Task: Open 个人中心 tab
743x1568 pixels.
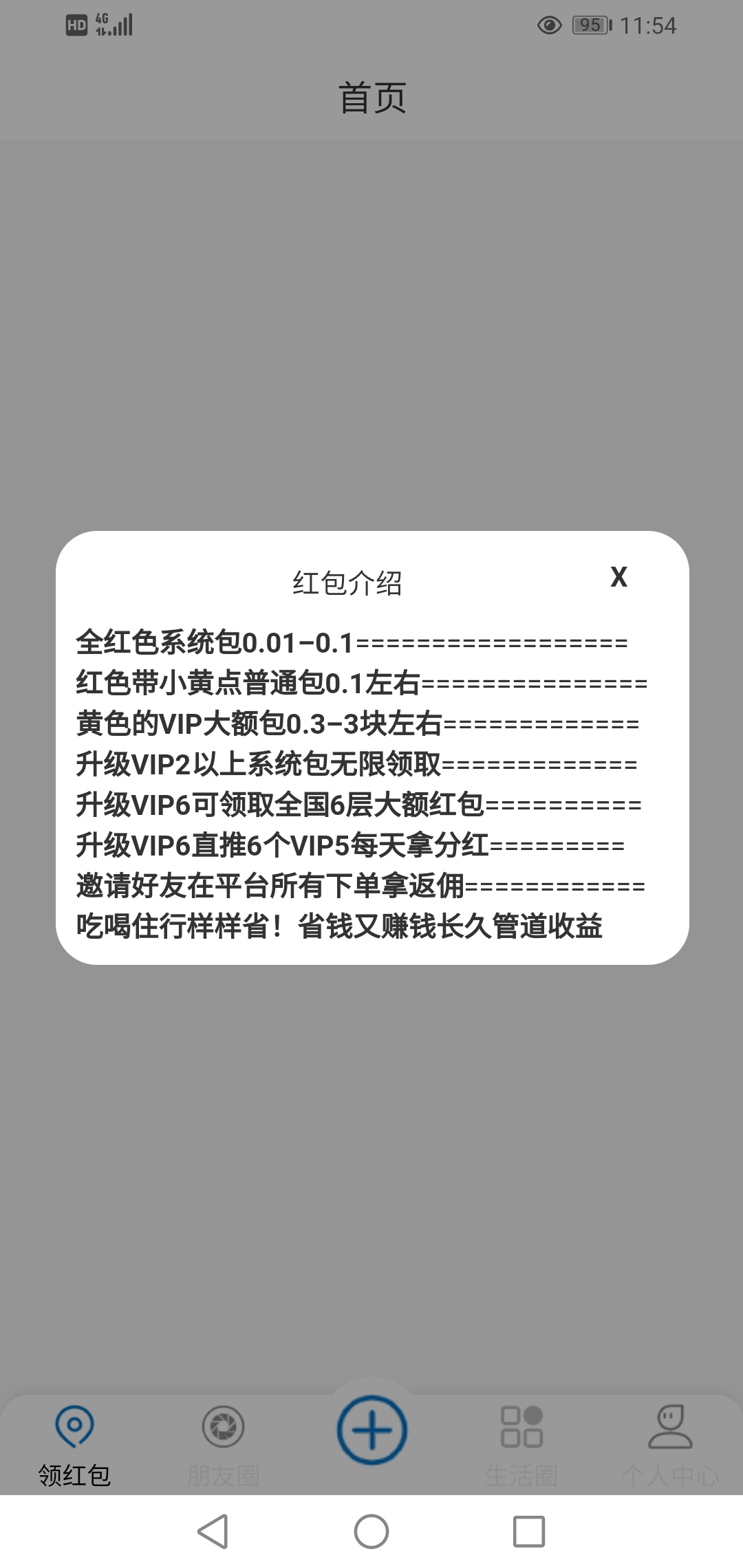Action: tap(670, 1446)
